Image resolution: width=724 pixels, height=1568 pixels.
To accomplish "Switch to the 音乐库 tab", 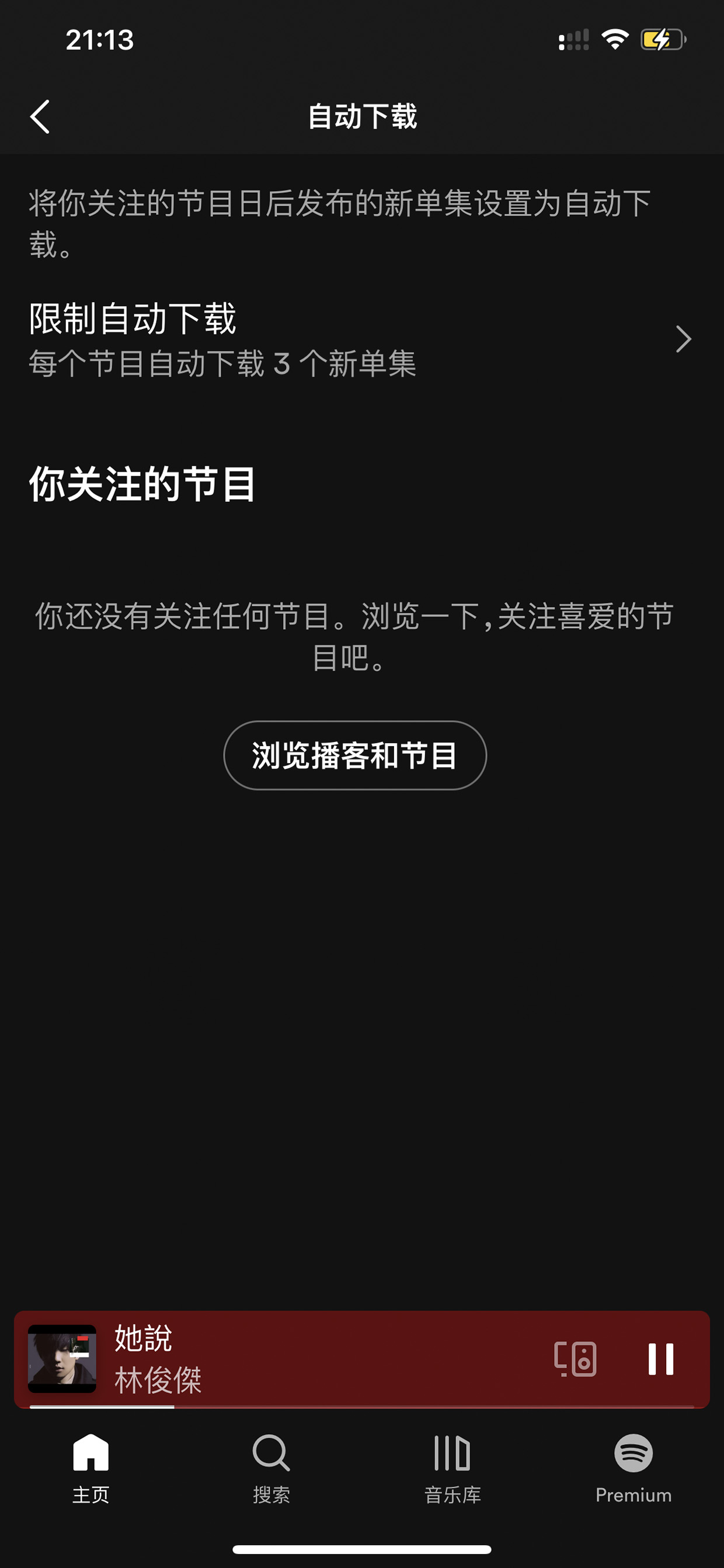I will (452, 1468).
